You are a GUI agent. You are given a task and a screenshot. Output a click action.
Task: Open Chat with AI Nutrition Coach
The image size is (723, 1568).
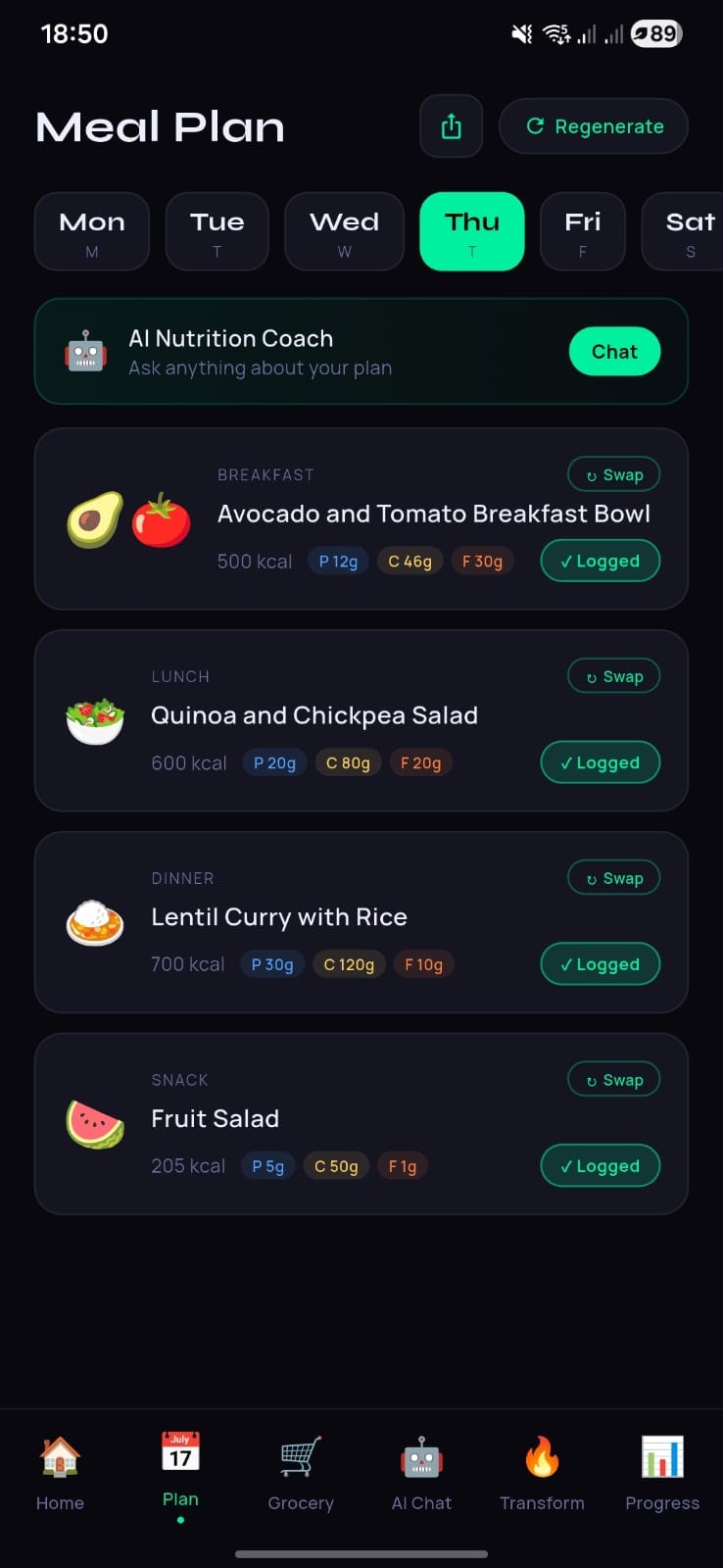tap(614, 352)
